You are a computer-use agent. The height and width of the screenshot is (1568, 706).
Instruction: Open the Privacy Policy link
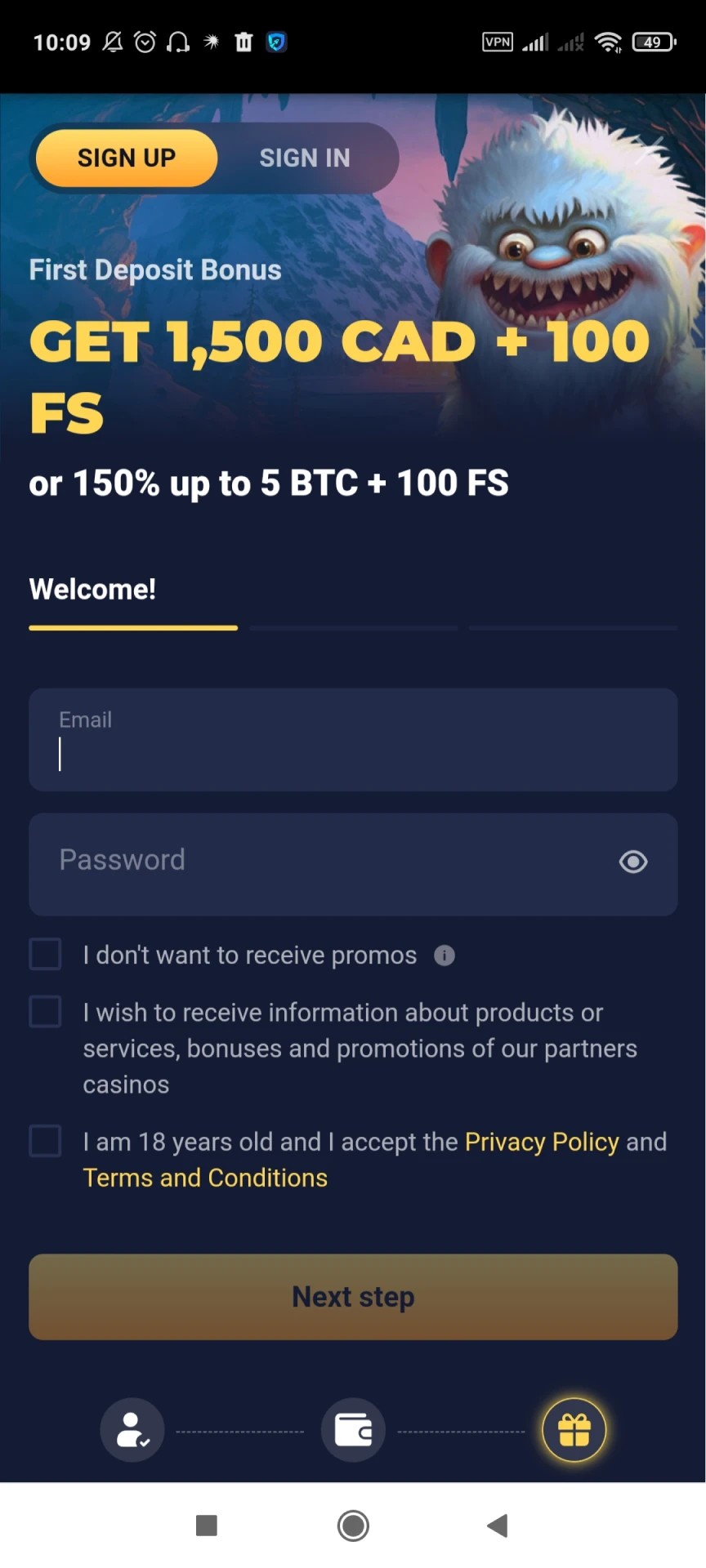click(x=541, y=1141)
